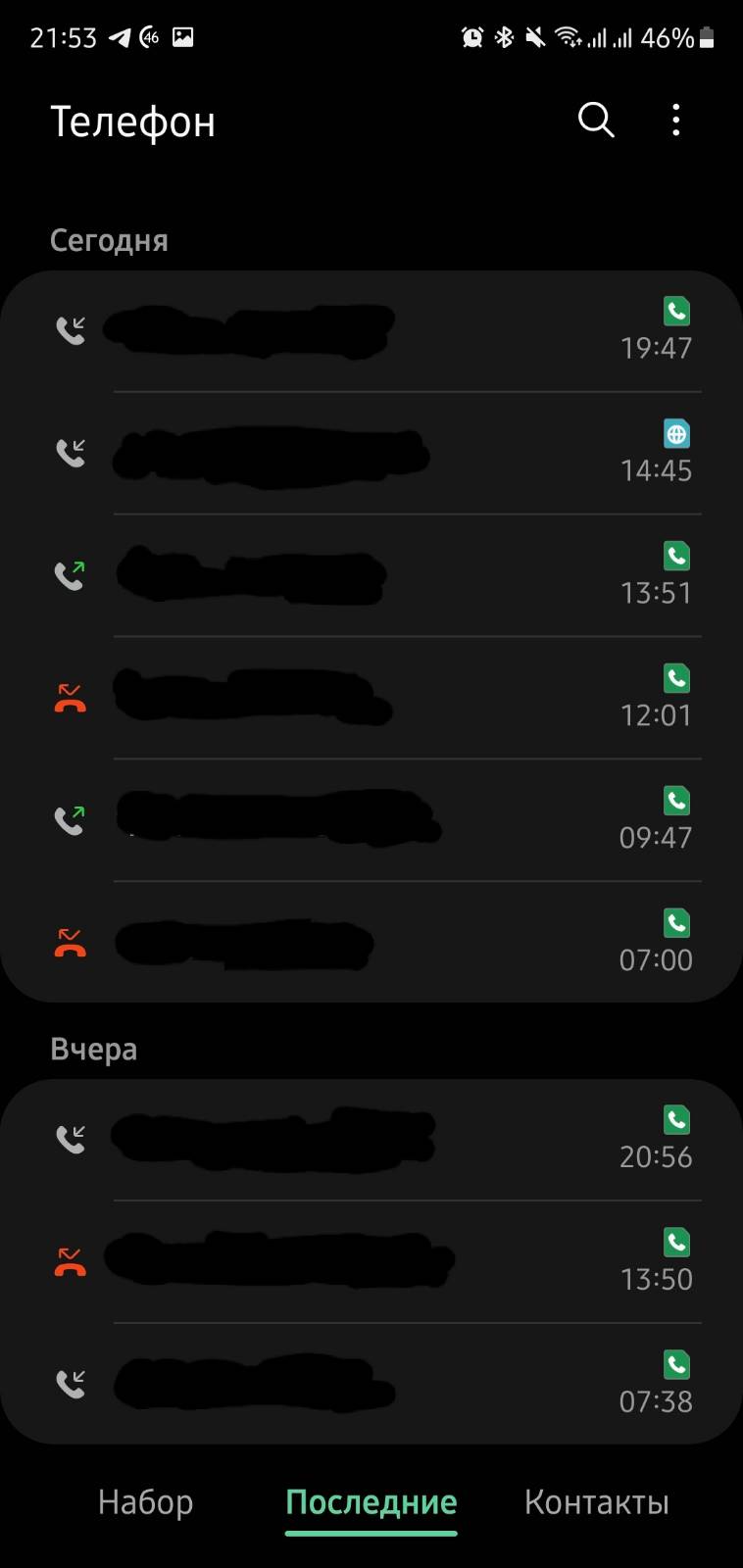Open yesterday's incoming call at 07:38
Viewport: 743px width, 1568px height.
pos(372,1384)
